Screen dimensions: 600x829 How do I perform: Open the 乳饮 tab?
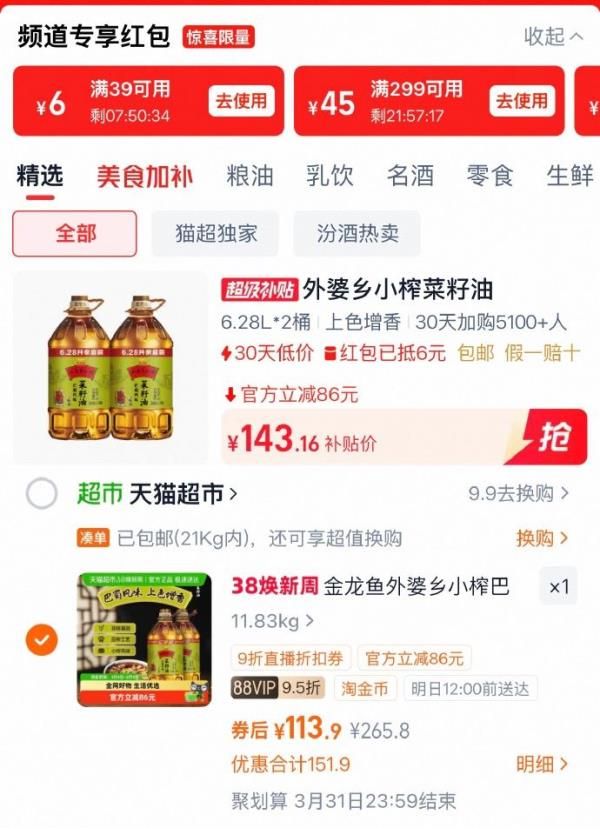(329, 176)
